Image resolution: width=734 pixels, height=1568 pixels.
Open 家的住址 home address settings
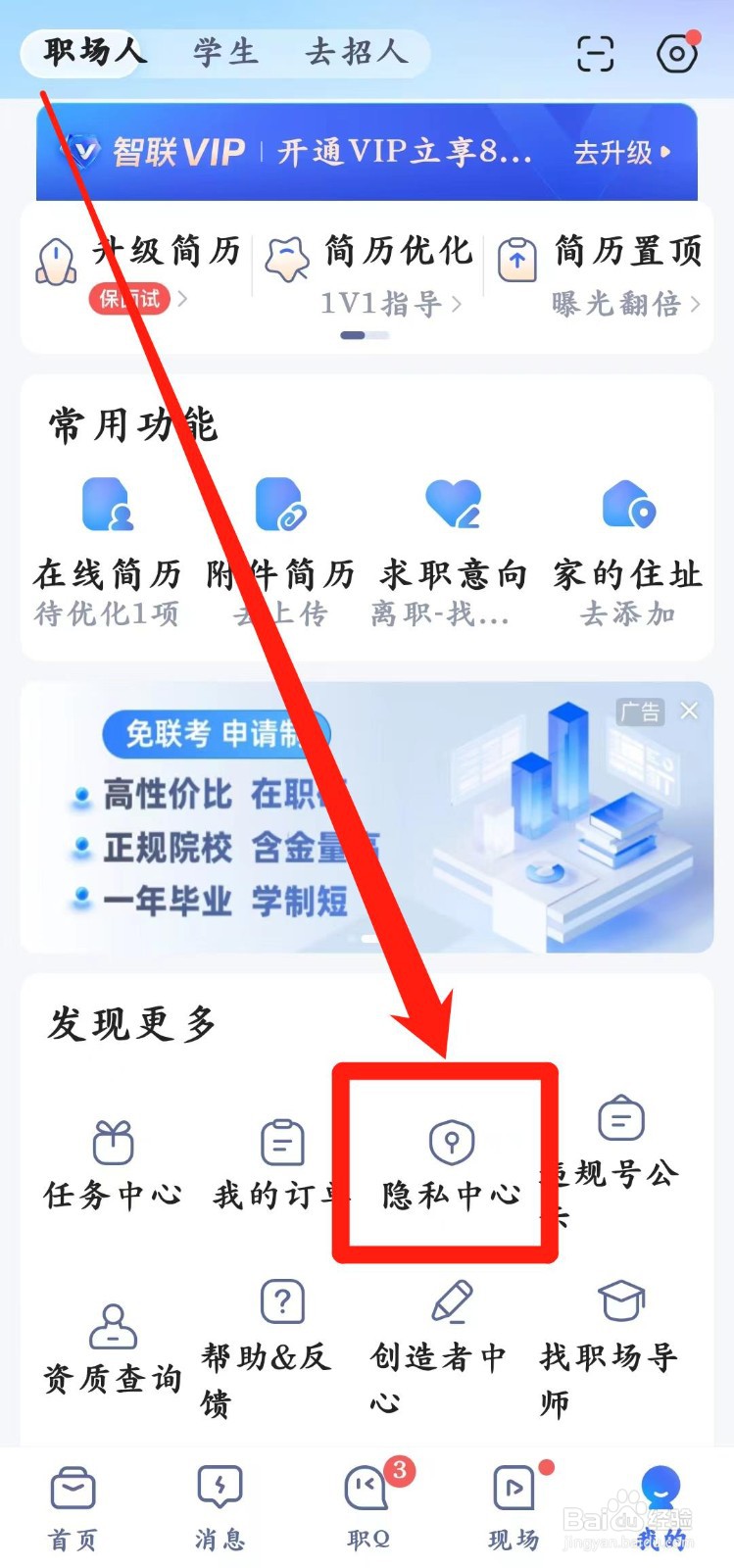pos(628,505)
